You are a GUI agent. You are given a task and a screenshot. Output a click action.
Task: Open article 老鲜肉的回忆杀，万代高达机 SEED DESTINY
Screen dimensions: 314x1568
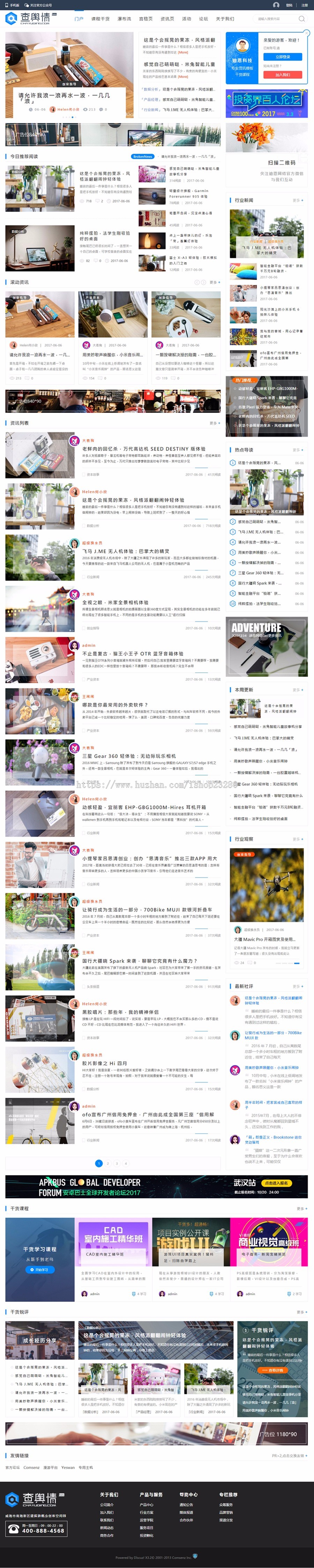click(143, 449)
